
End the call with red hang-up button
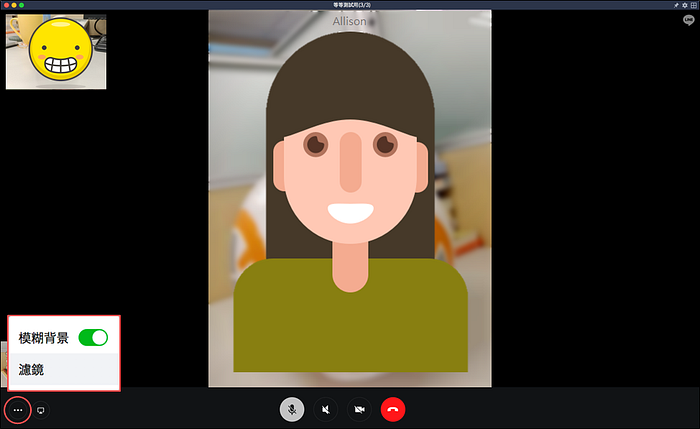[392, 409]
